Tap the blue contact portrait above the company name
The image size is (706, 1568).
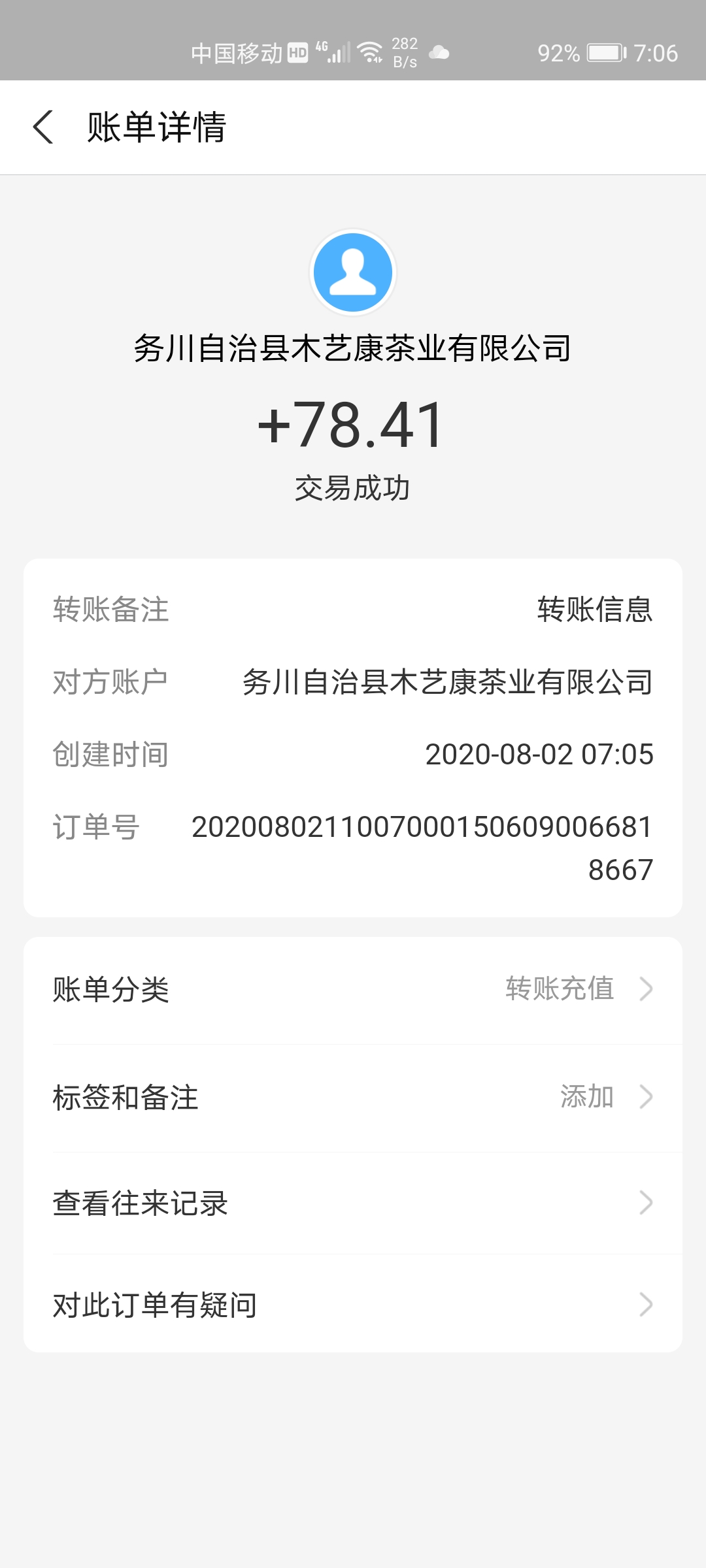pyautogui.click(x=352, y=272)
